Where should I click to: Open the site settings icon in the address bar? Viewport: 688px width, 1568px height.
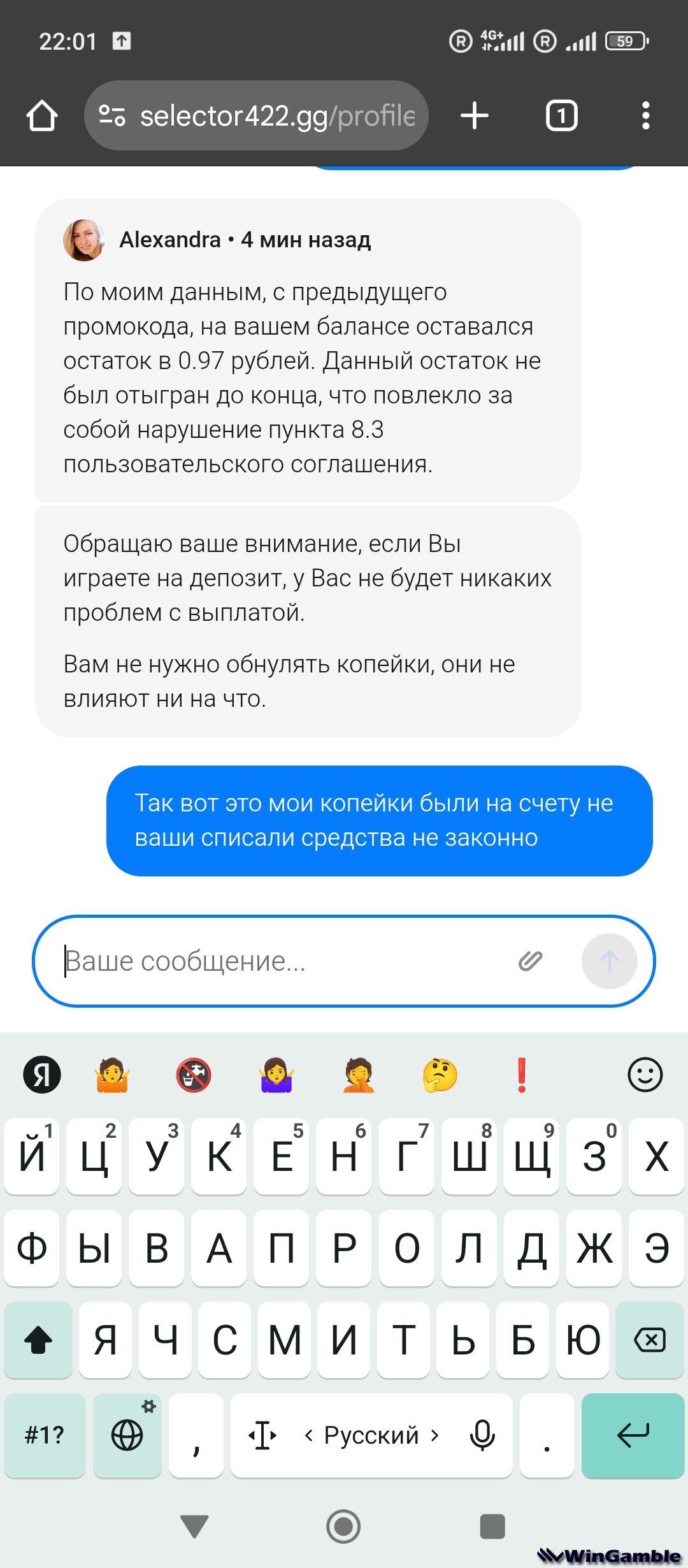pos(112,116)
